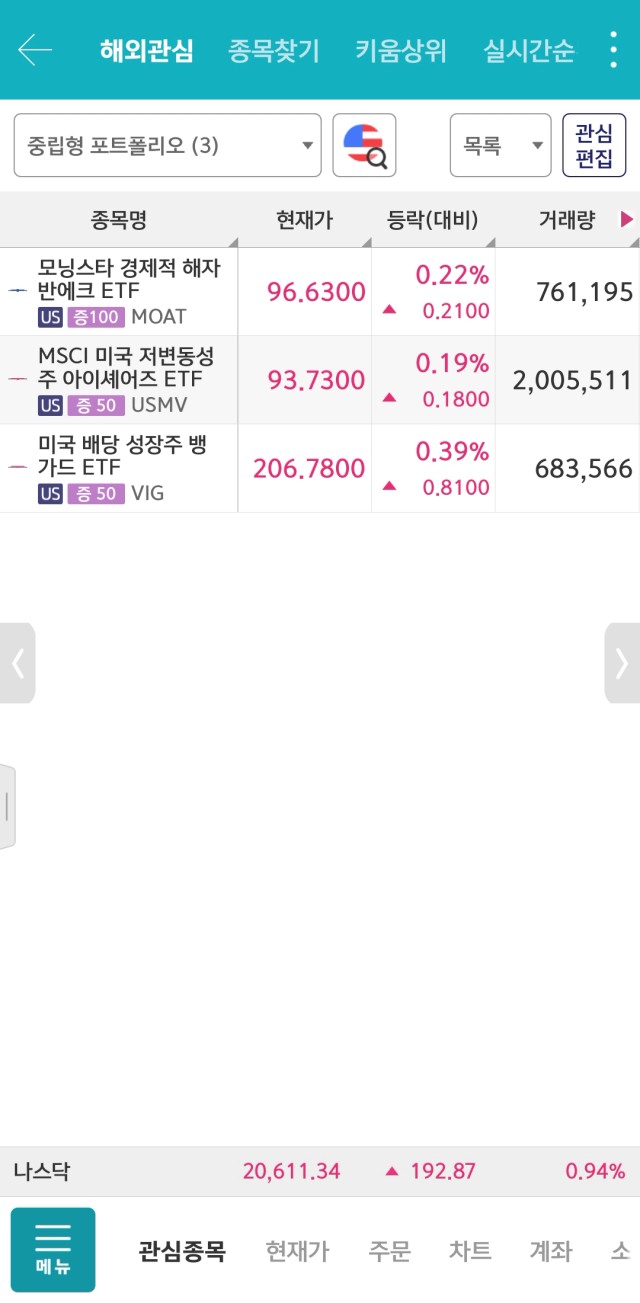The image size is (640, 1303).
Task: Switch to the 주문 bottom tab
Action: [389, 1250]
